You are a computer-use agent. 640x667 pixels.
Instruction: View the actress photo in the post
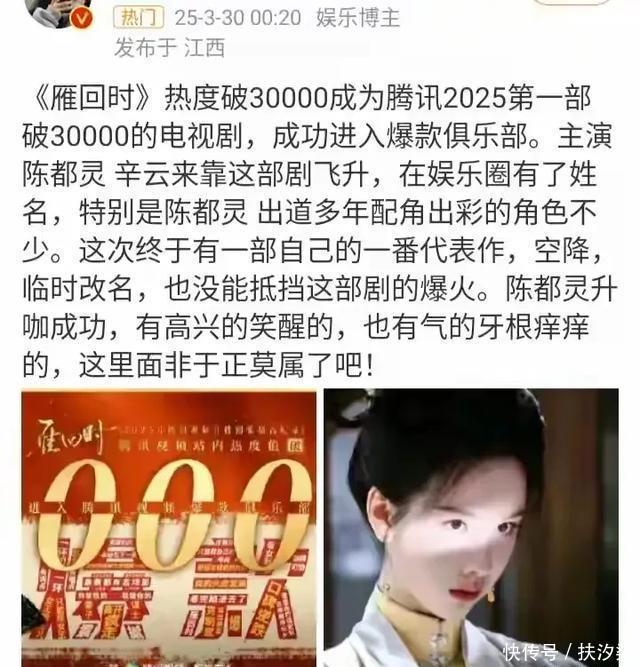point(471,528)
